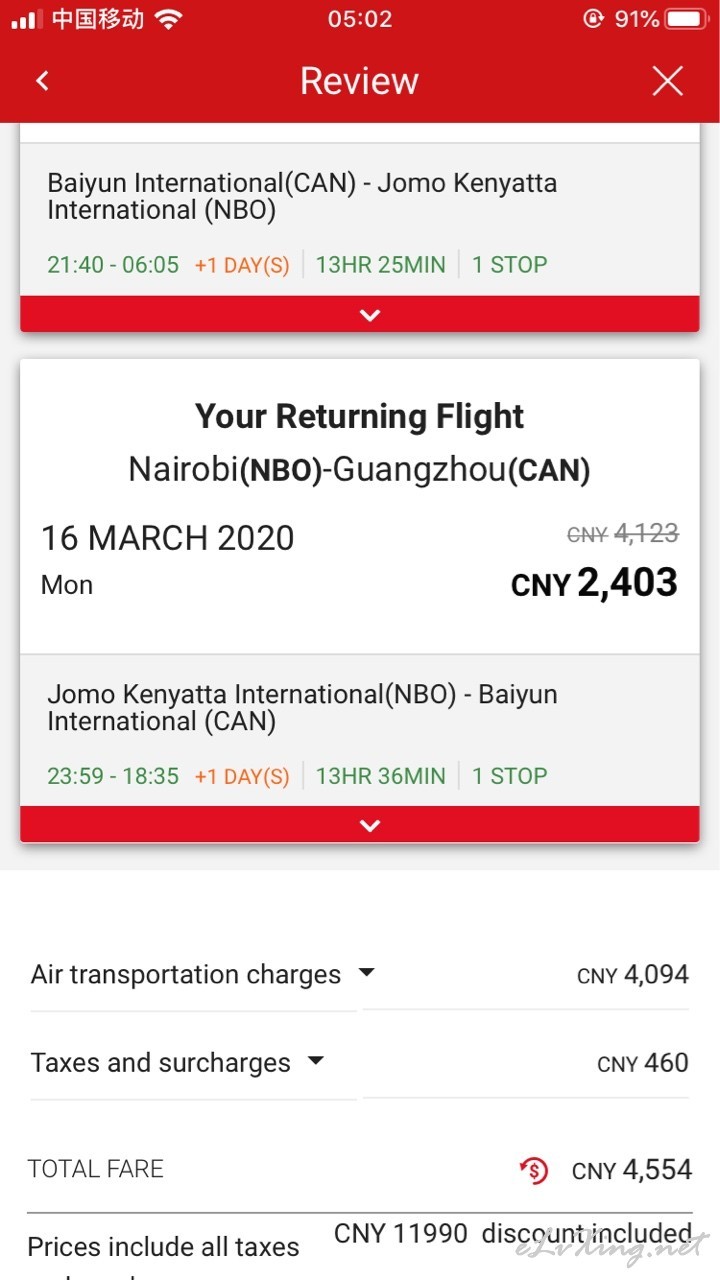Viewport: 720px width, 1280px height.
Task: Expand Air transportation charges breakdown
Action: click(x=367, y=972)
